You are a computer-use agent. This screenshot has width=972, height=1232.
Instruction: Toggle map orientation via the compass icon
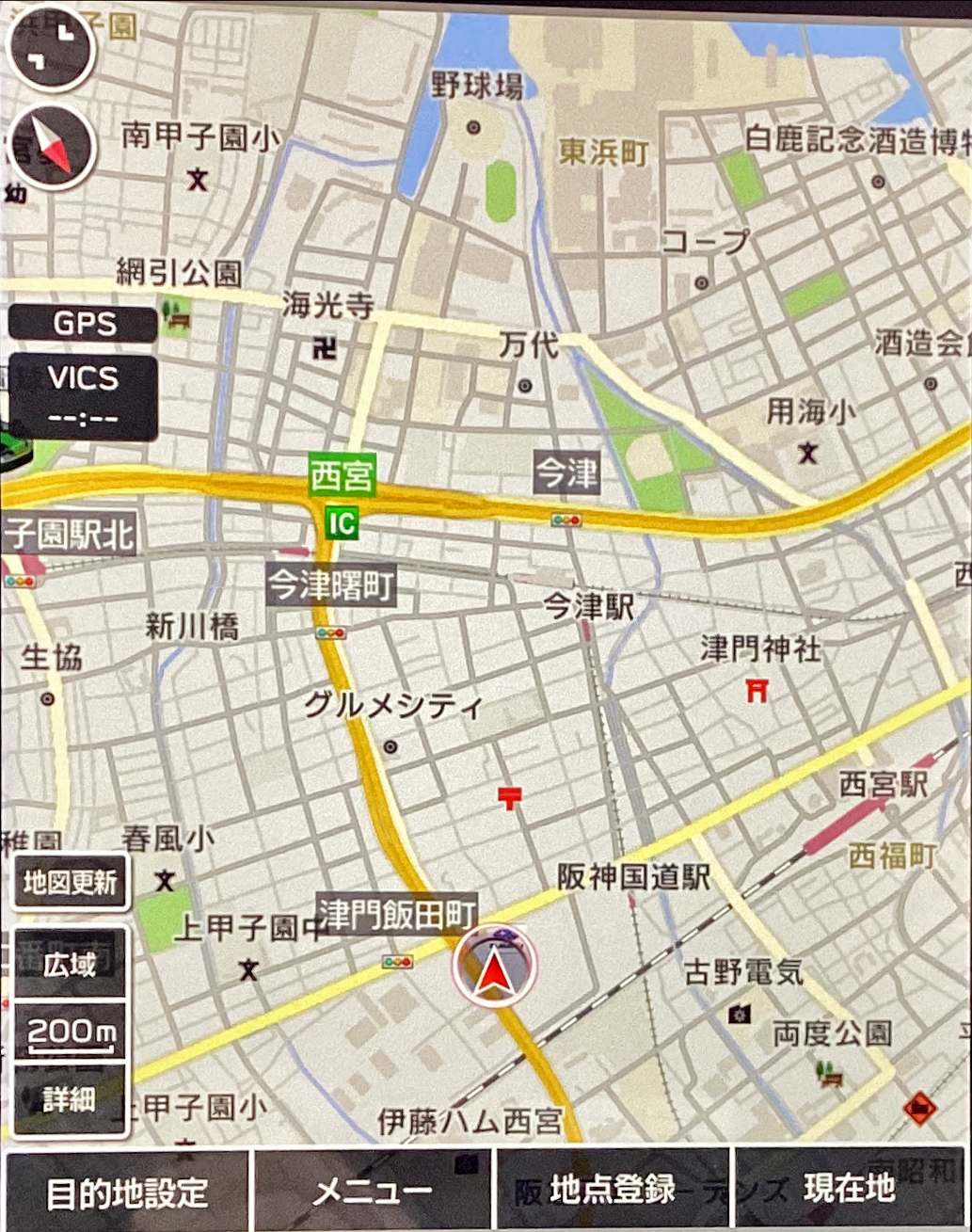(51, 148)
